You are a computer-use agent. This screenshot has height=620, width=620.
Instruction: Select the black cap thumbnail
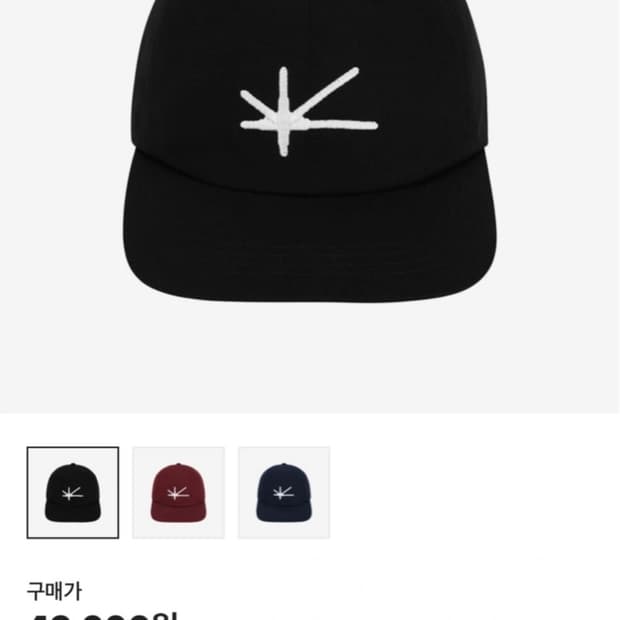[x=73, y=493]
